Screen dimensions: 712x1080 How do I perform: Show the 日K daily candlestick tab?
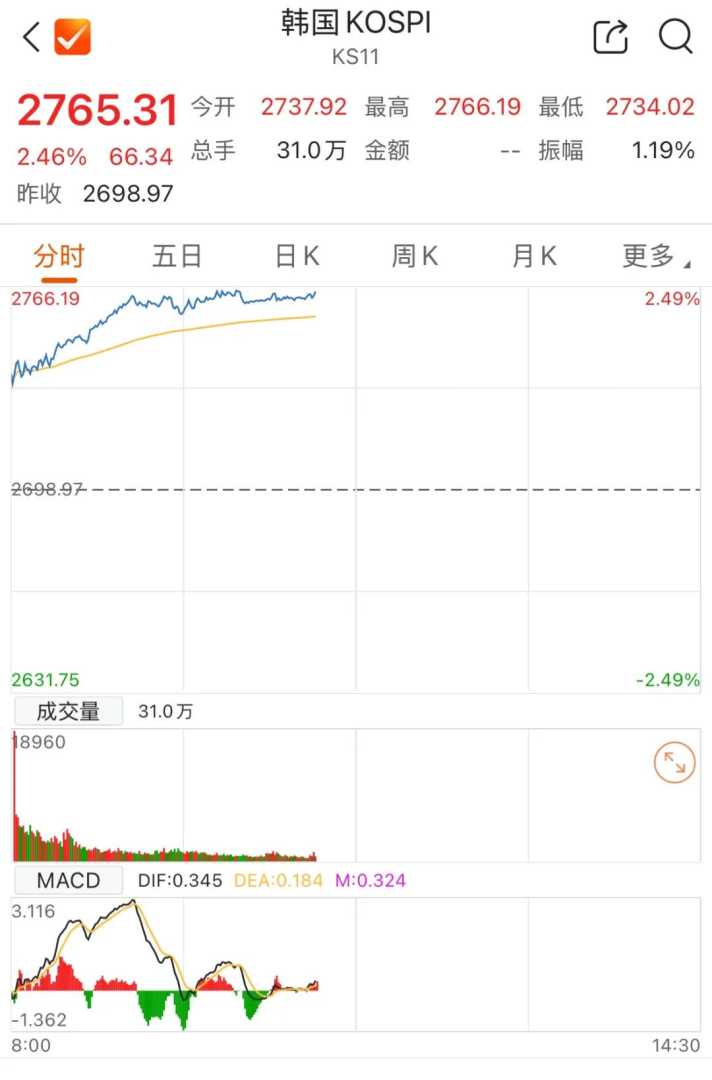click(297, 256)
